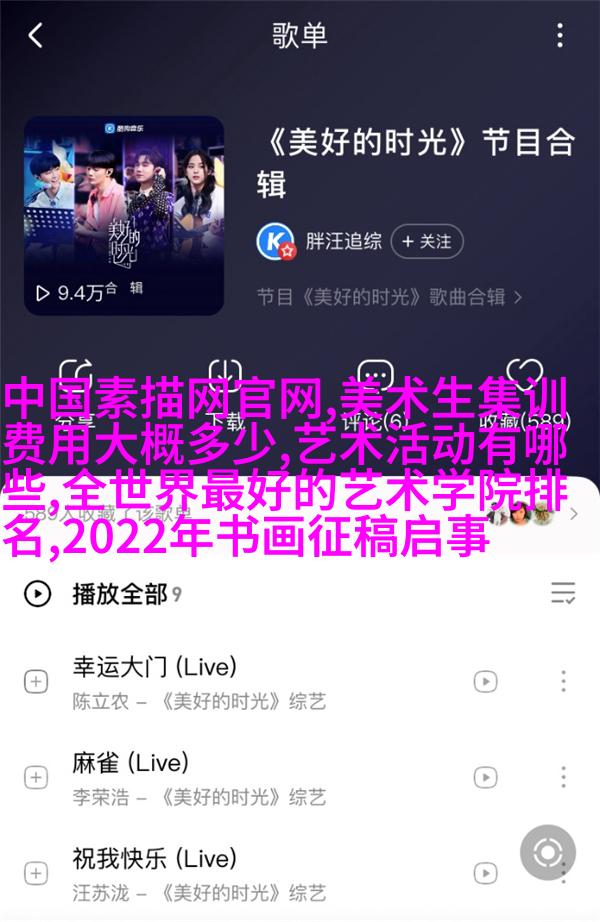Image resolution: width=600 pixels, height=922 pixels.
Task: Follow 胖汪追综 with the 关注 button
Action: pyautogui.click(x=428, y=241)
